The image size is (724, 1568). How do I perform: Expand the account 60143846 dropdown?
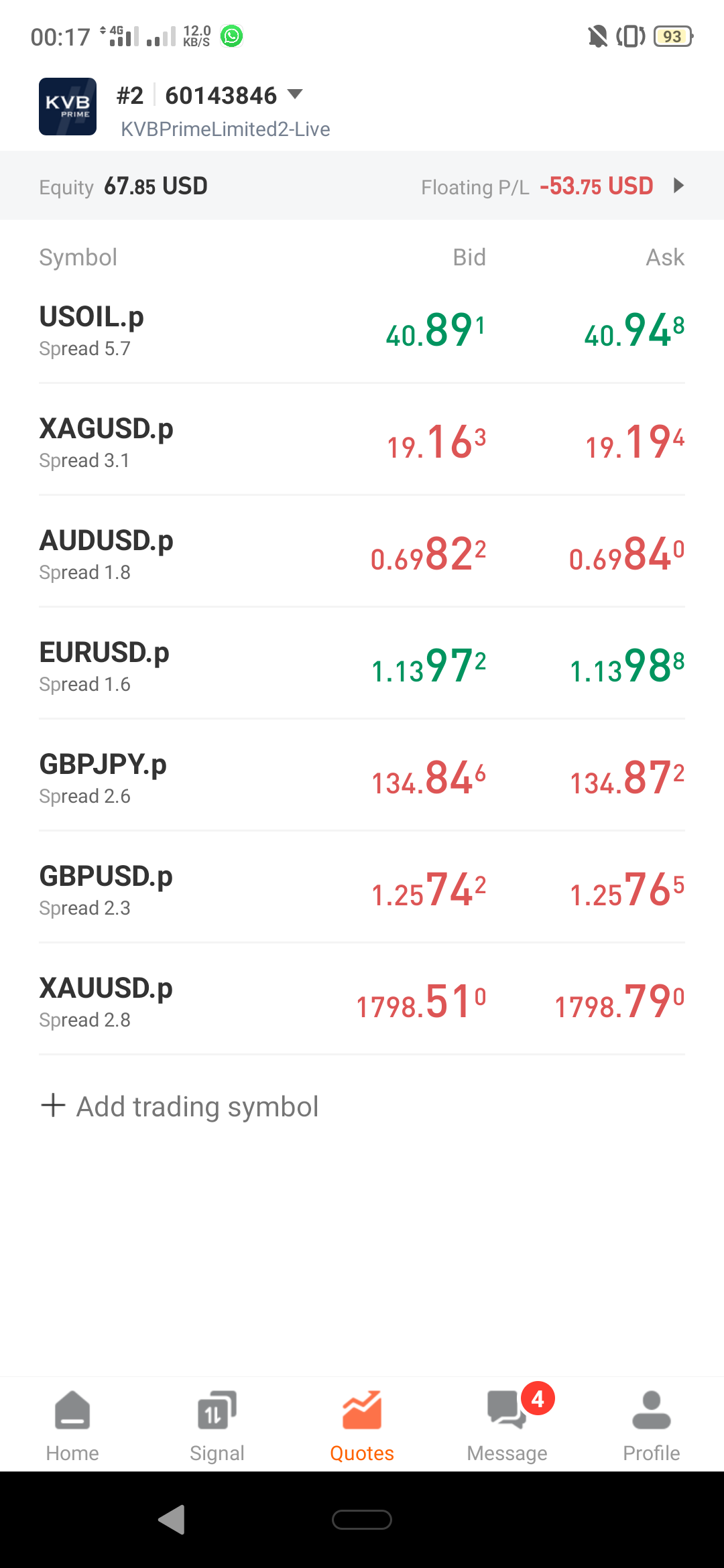coord(295,94)
